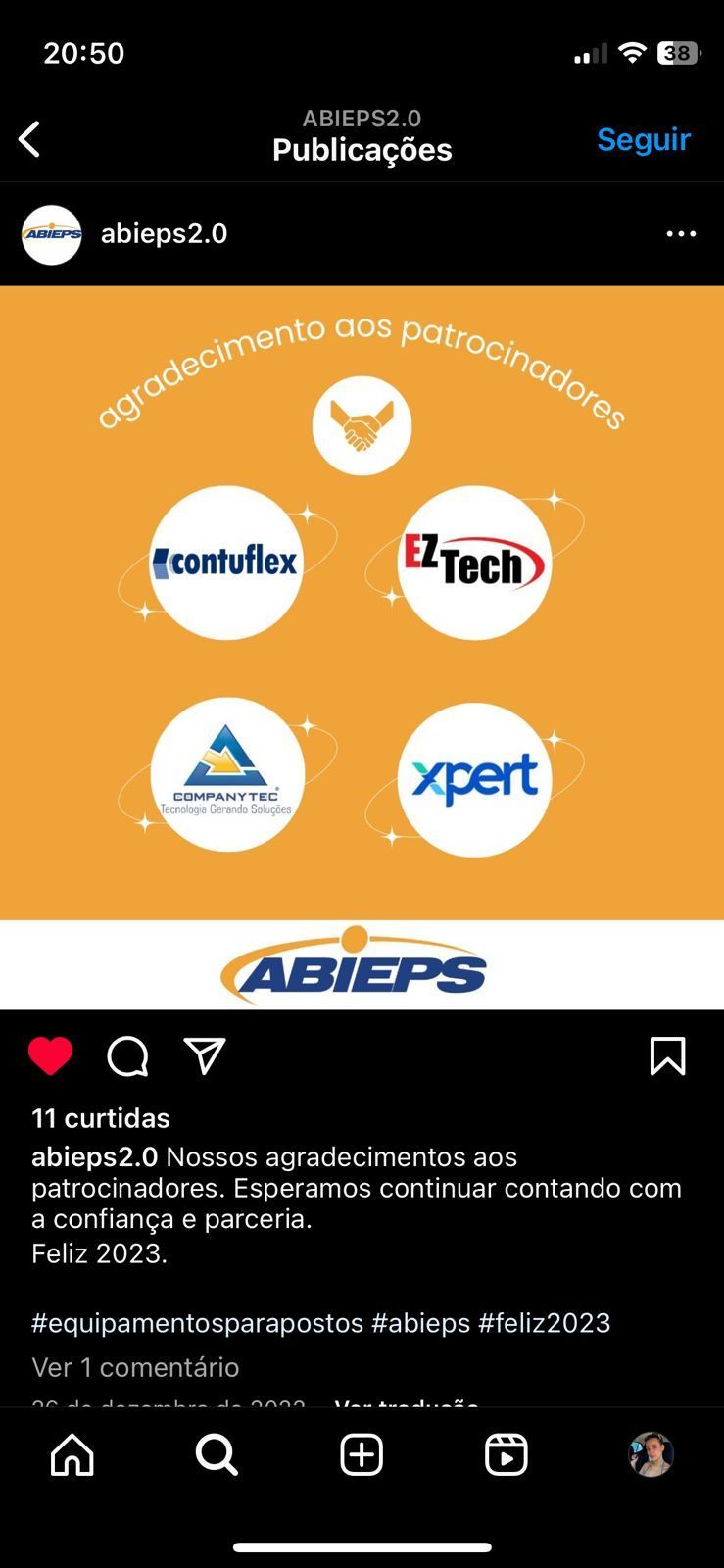The image size is (724, 1568).
Task: Open the comment bubble under the post
Action: pos(127,1056)
